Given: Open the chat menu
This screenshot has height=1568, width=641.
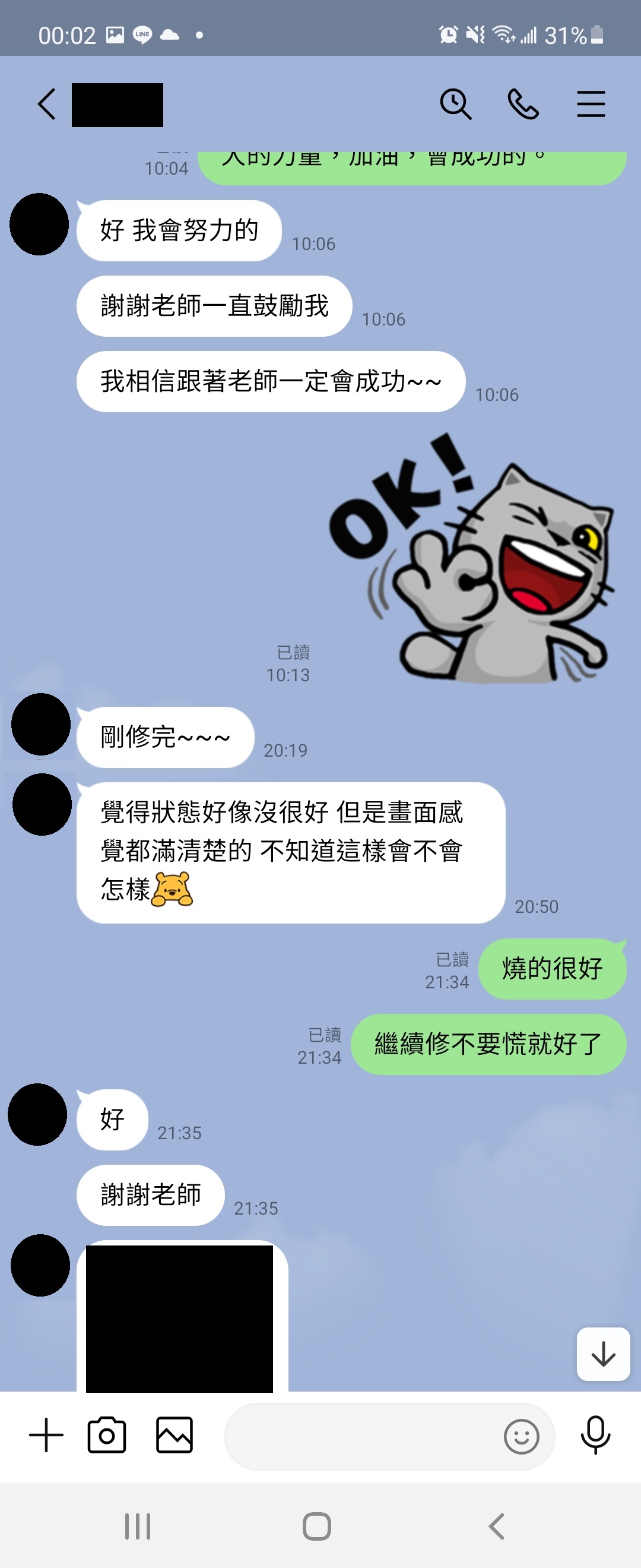Looking at the screenshot, I should pyautogui.click(x=591, y=104).
